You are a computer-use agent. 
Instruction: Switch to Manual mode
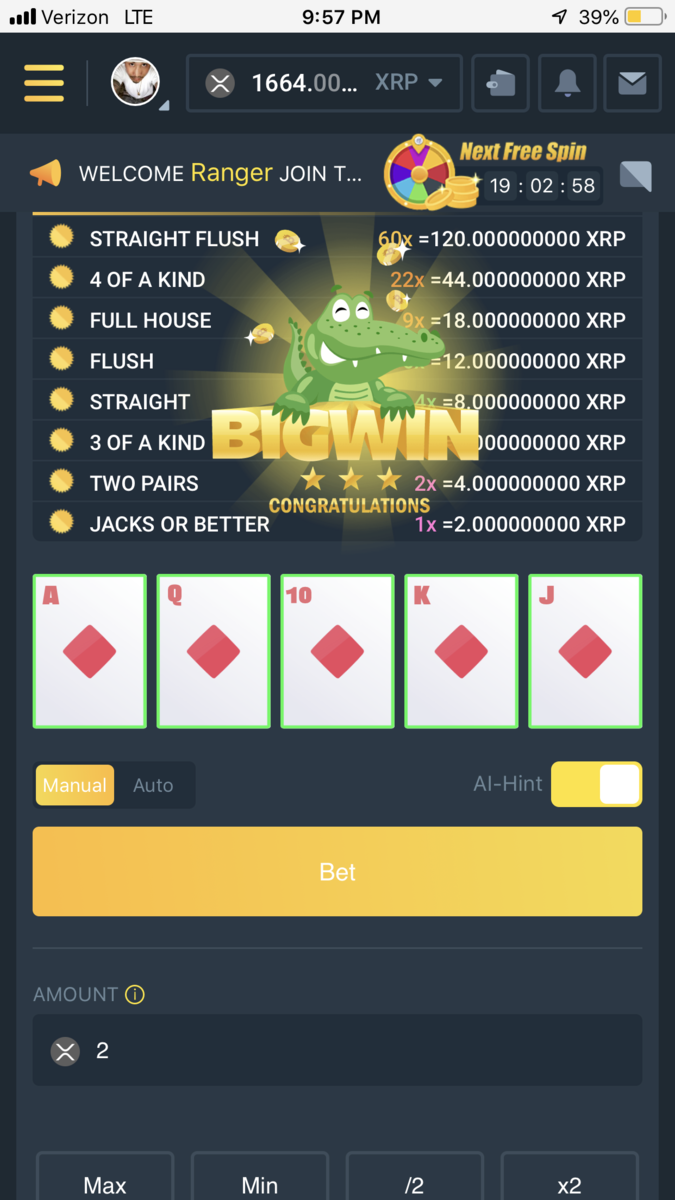pyautogui.click(x=74, y=785)
